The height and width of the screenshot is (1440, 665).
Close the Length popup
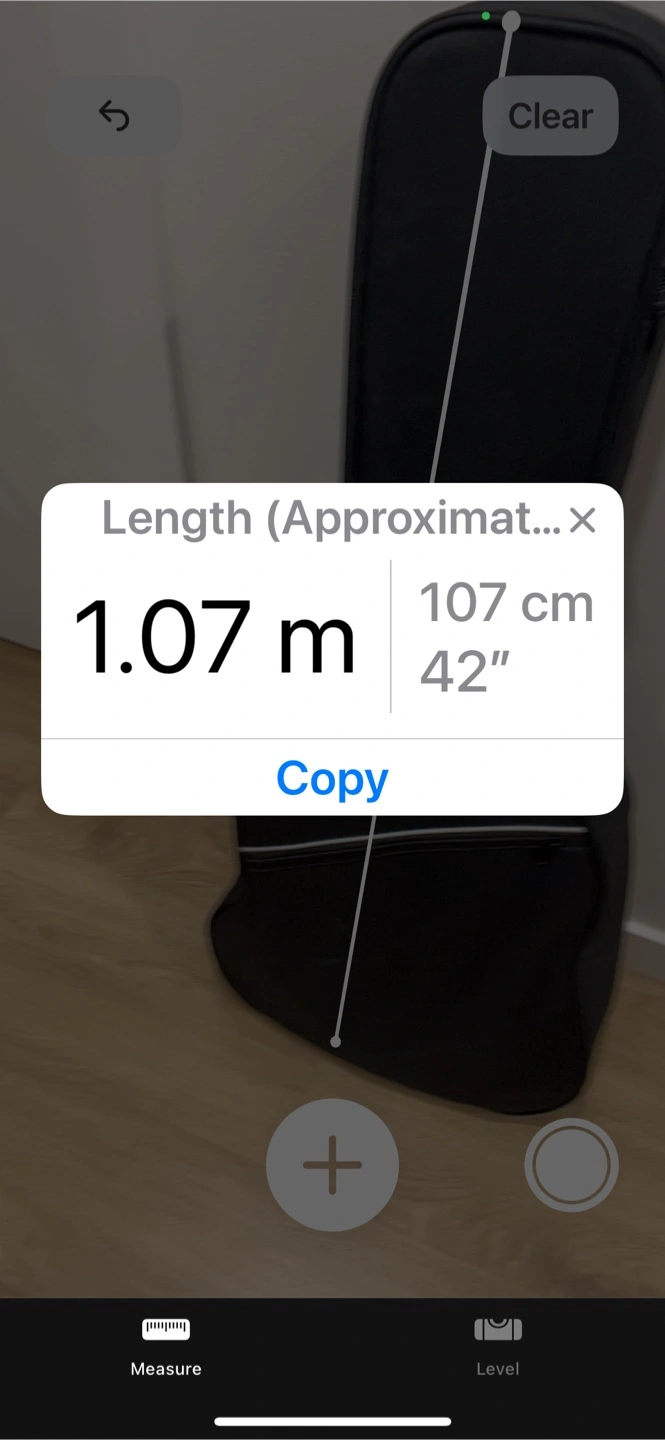click(582, 520)
